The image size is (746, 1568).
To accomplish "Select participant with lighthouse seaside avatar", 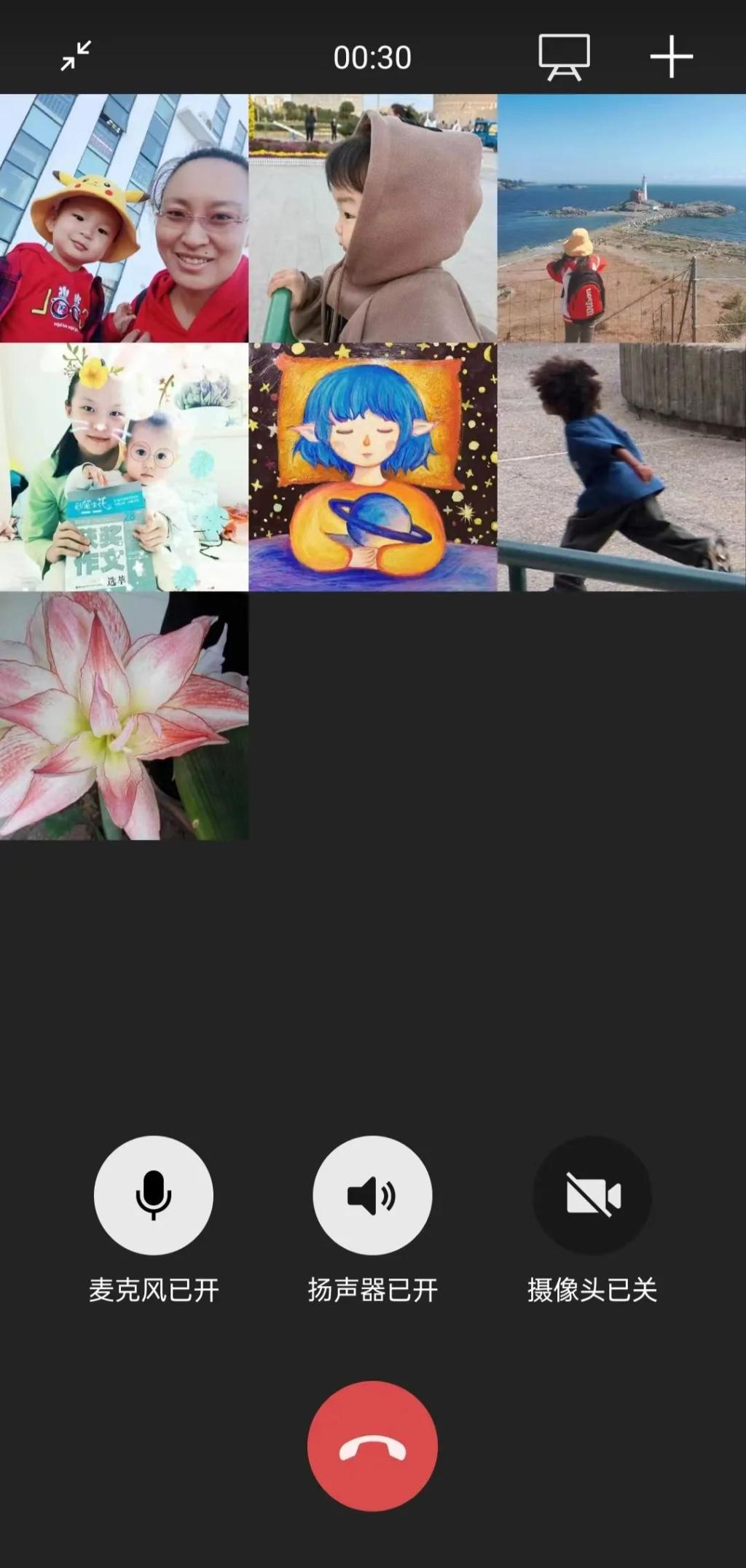I will pos(621,219).
